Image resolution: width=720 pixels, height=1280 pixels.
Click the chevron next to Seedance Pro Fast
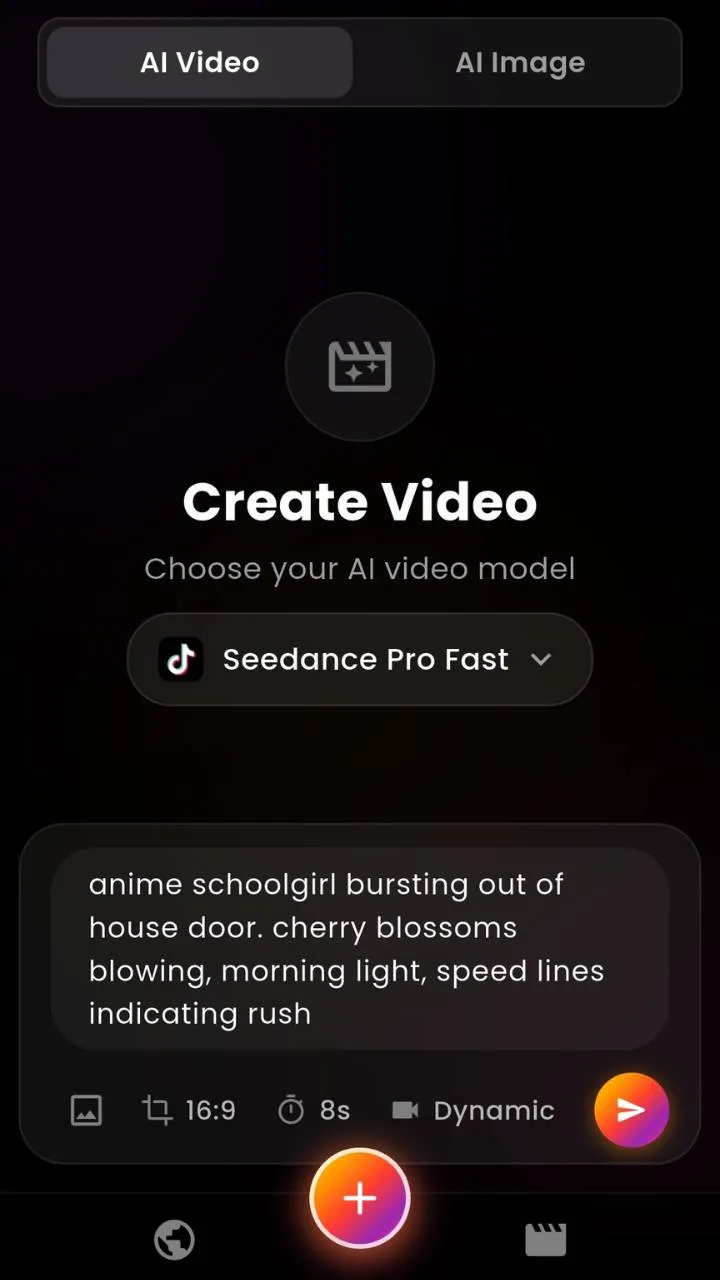pyautogui.click(x=541, y=660)
